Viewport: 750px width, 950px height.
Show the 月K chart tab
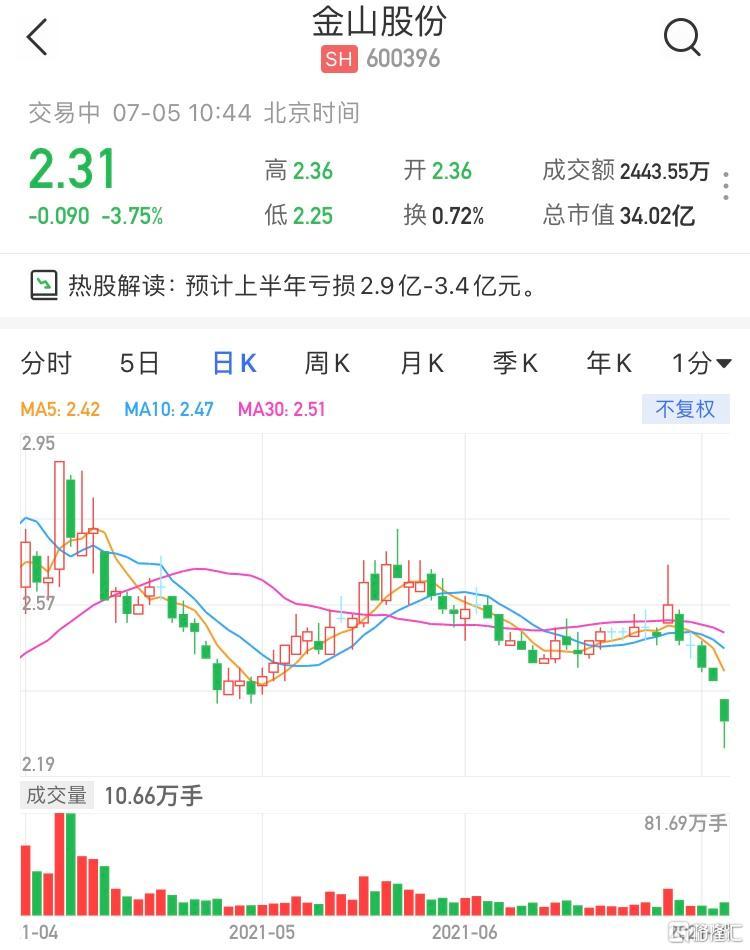(421, 363)
